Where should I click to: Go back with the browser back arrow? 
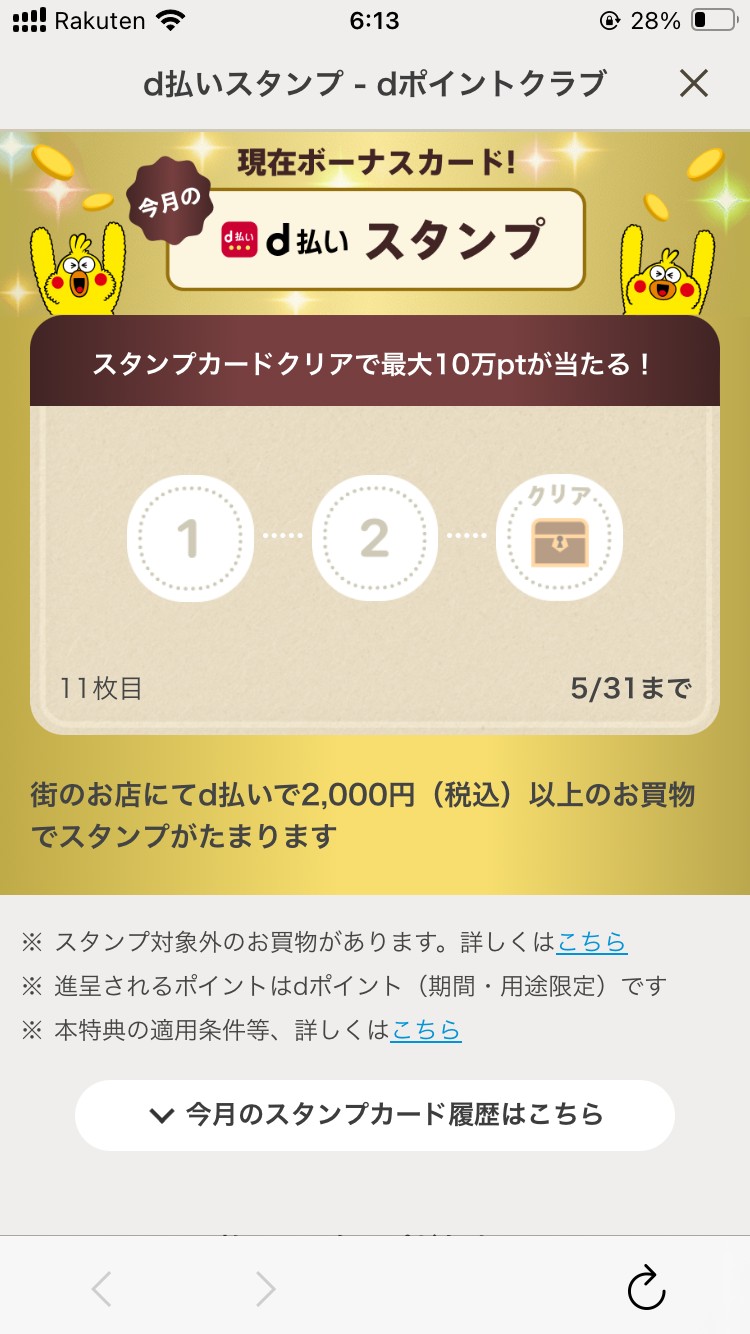pyautogui.click(x=101, y=1289)
